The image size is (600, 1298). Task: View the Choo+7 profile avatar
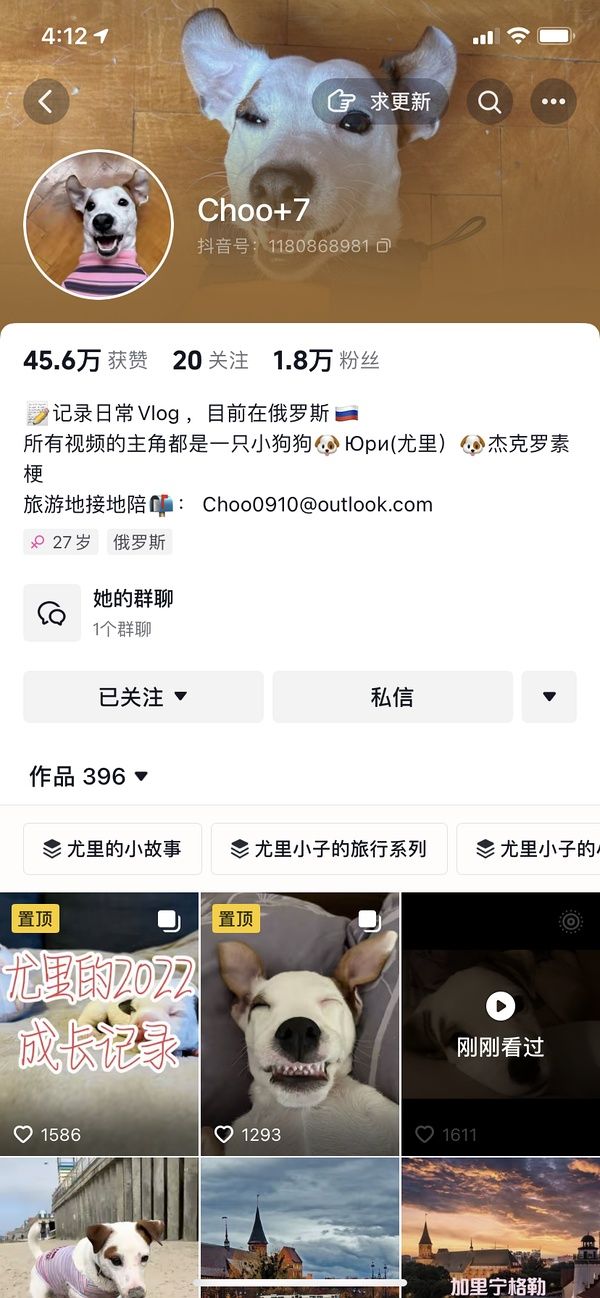pos(98,225)
